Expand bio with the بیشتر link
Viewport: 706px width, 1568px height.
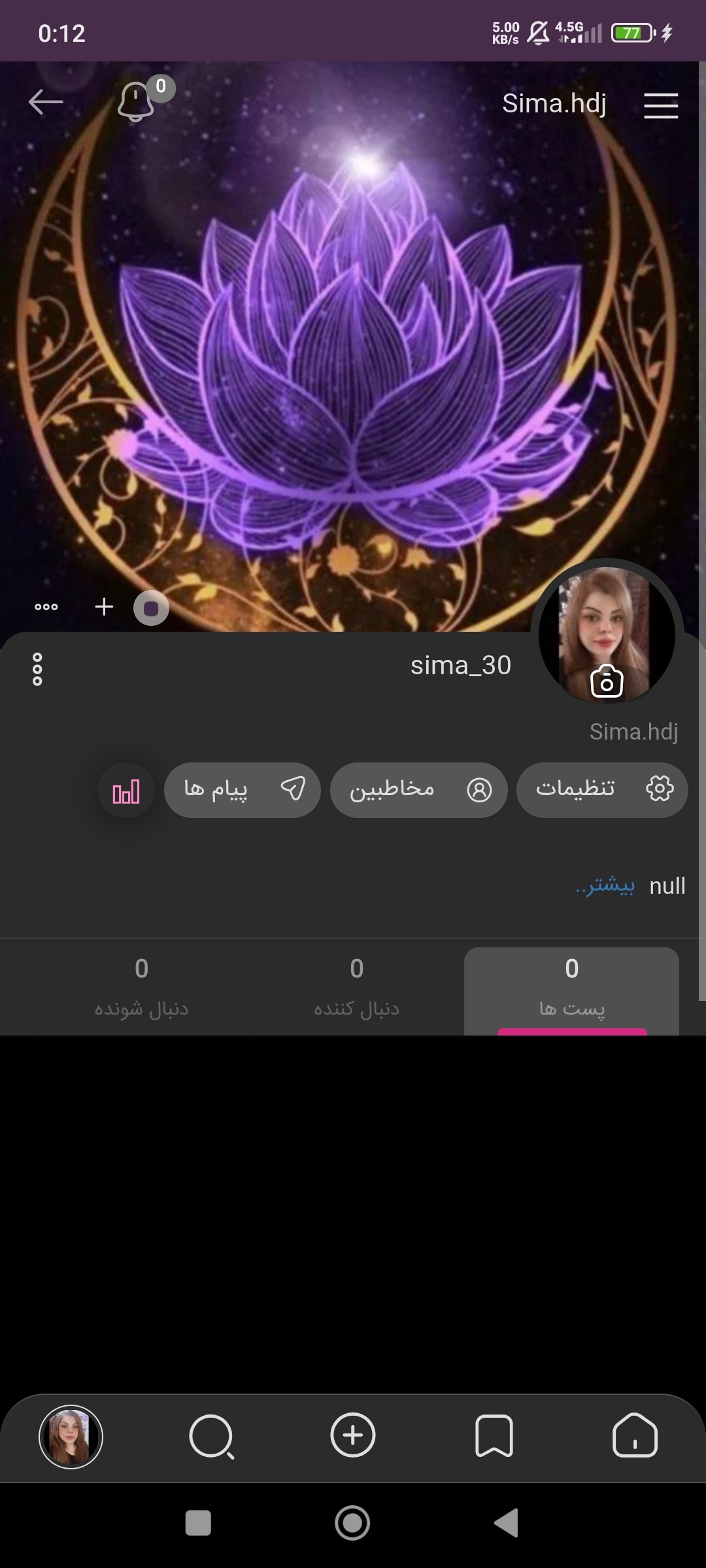click(x=605, y=886)
